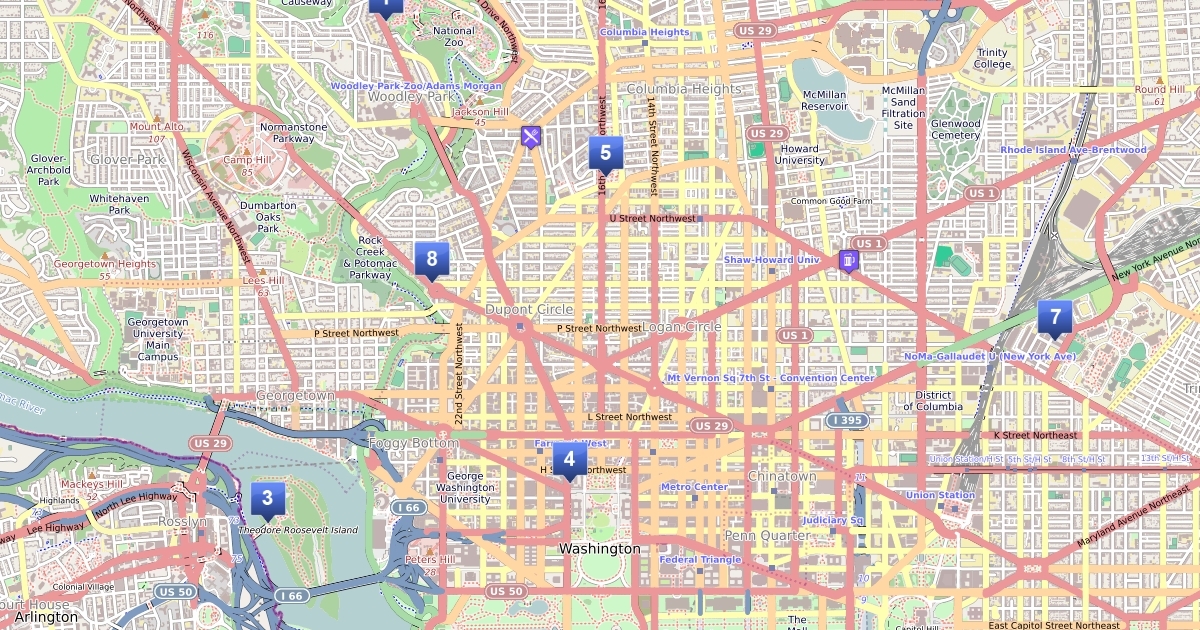Image resolution: width=1200 pixels, height=630 pixels.
Task: Open map marker number 7
Action: coord(1054,317)
